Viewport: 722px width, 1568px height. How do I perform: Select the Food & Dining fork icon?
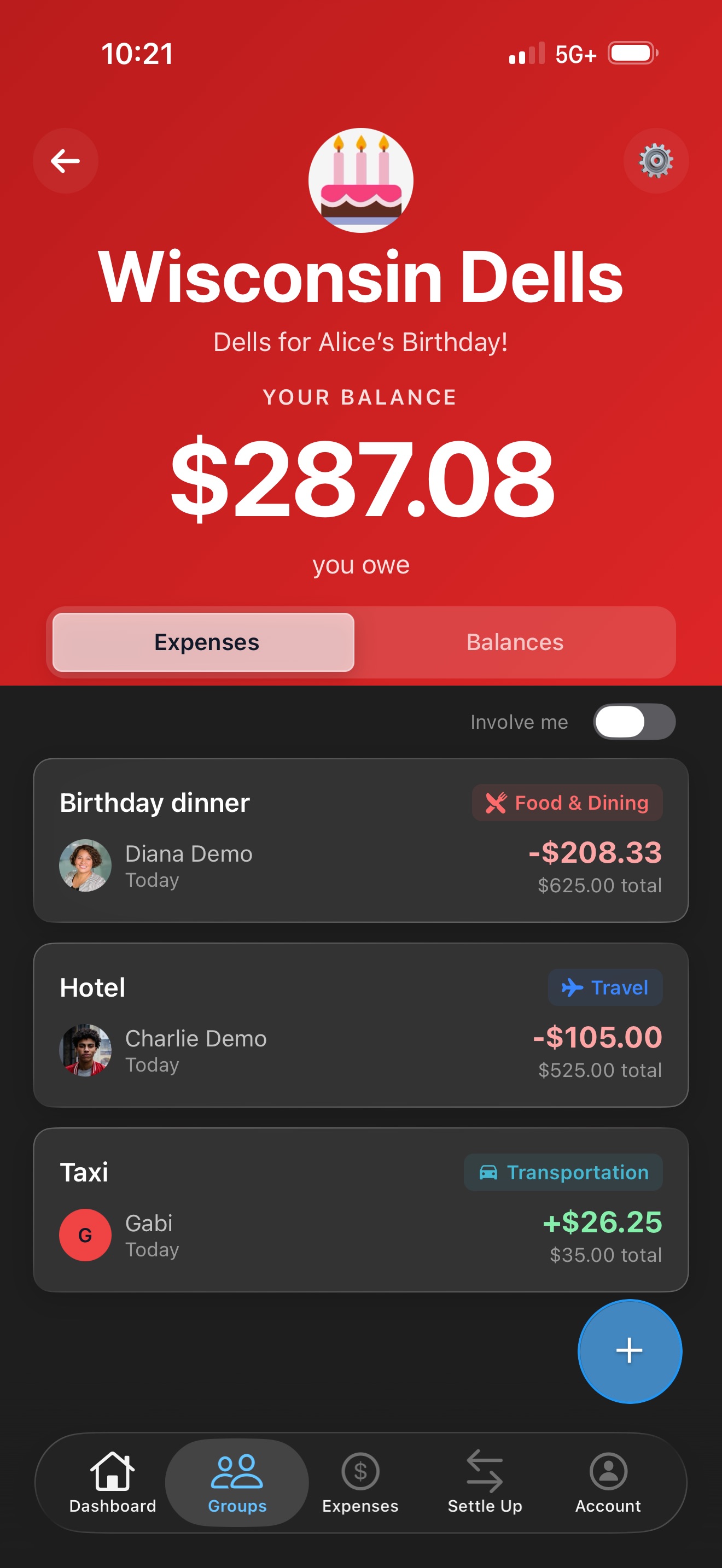[x=497, y=802]
